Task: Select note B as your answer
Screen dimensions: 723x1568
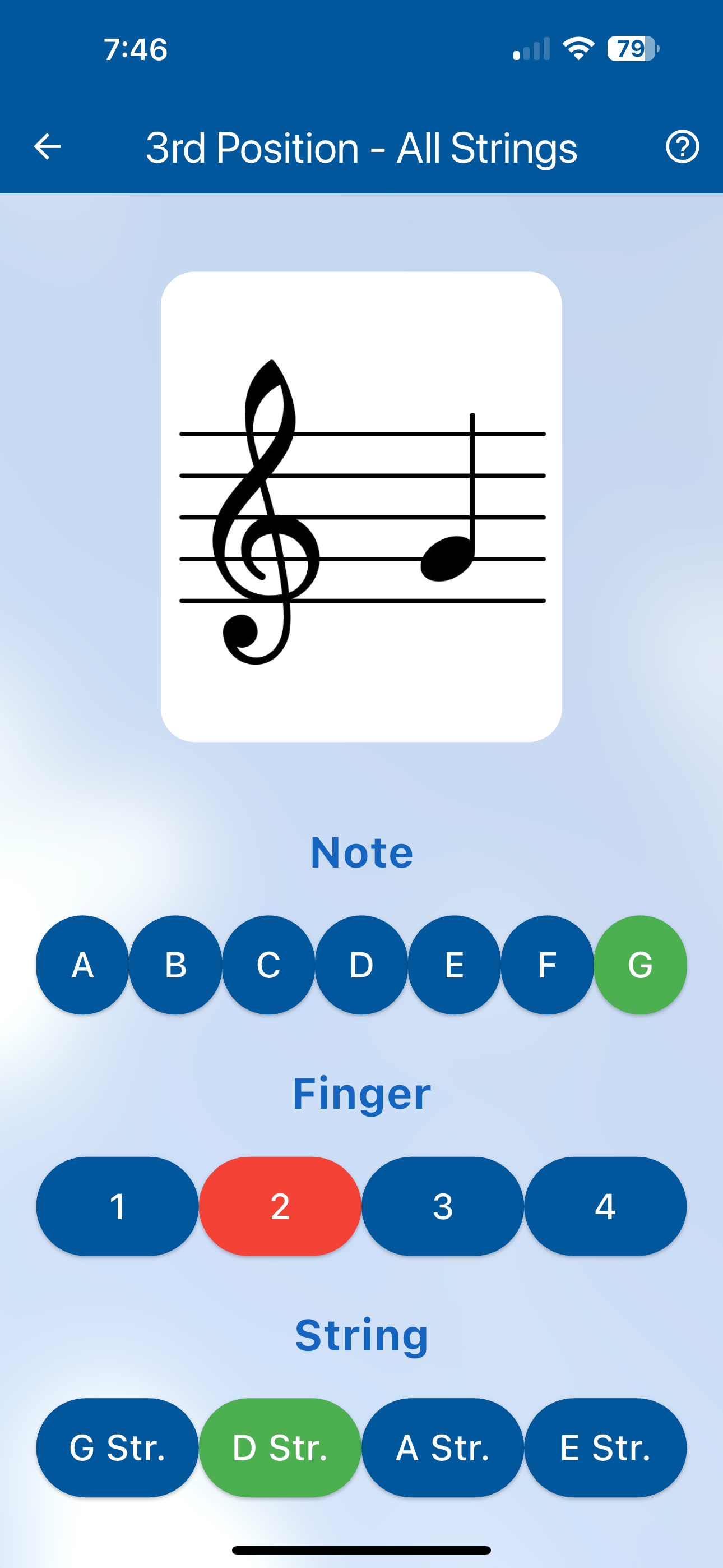Action: 175,963
